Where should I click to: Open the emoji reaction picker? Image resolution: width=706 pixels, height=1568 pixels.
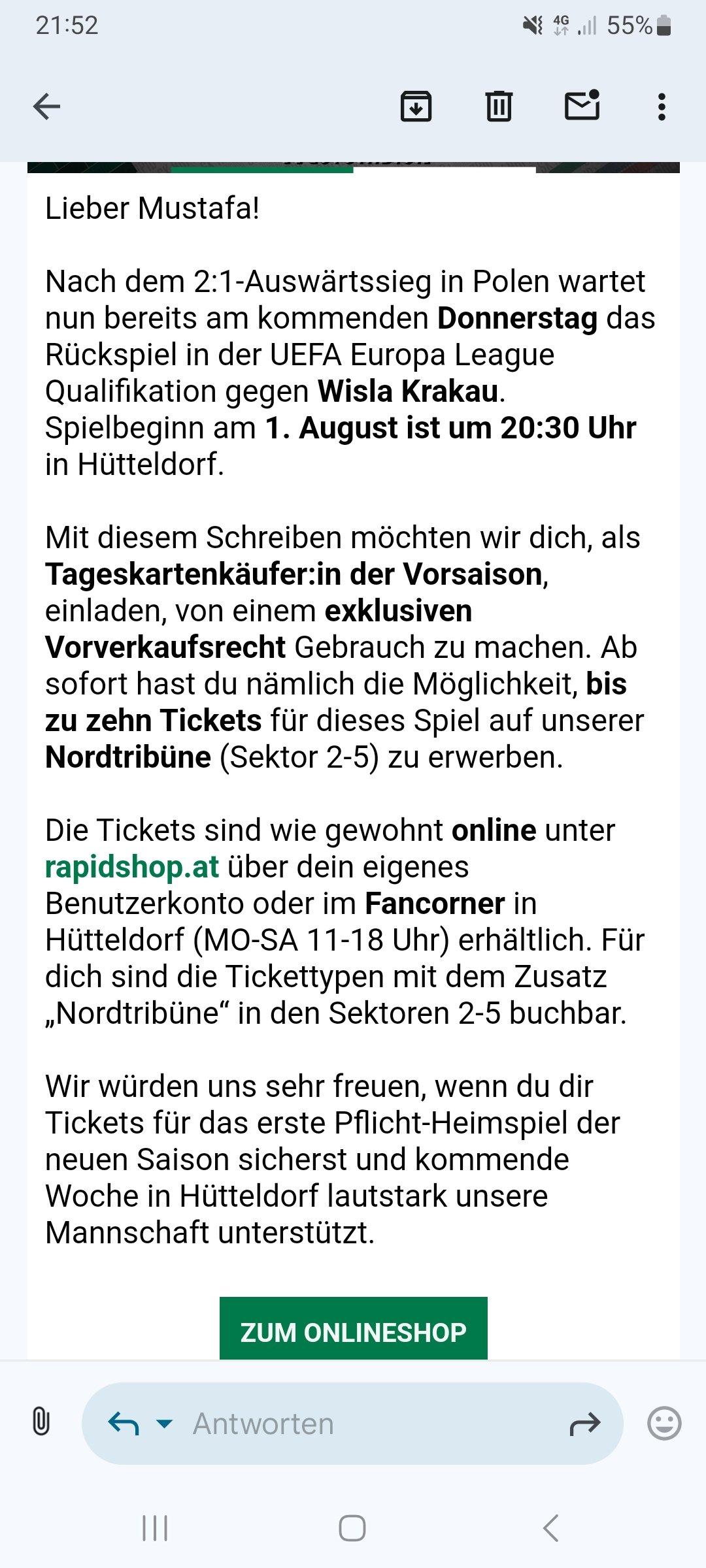(x=664, y=1423)
